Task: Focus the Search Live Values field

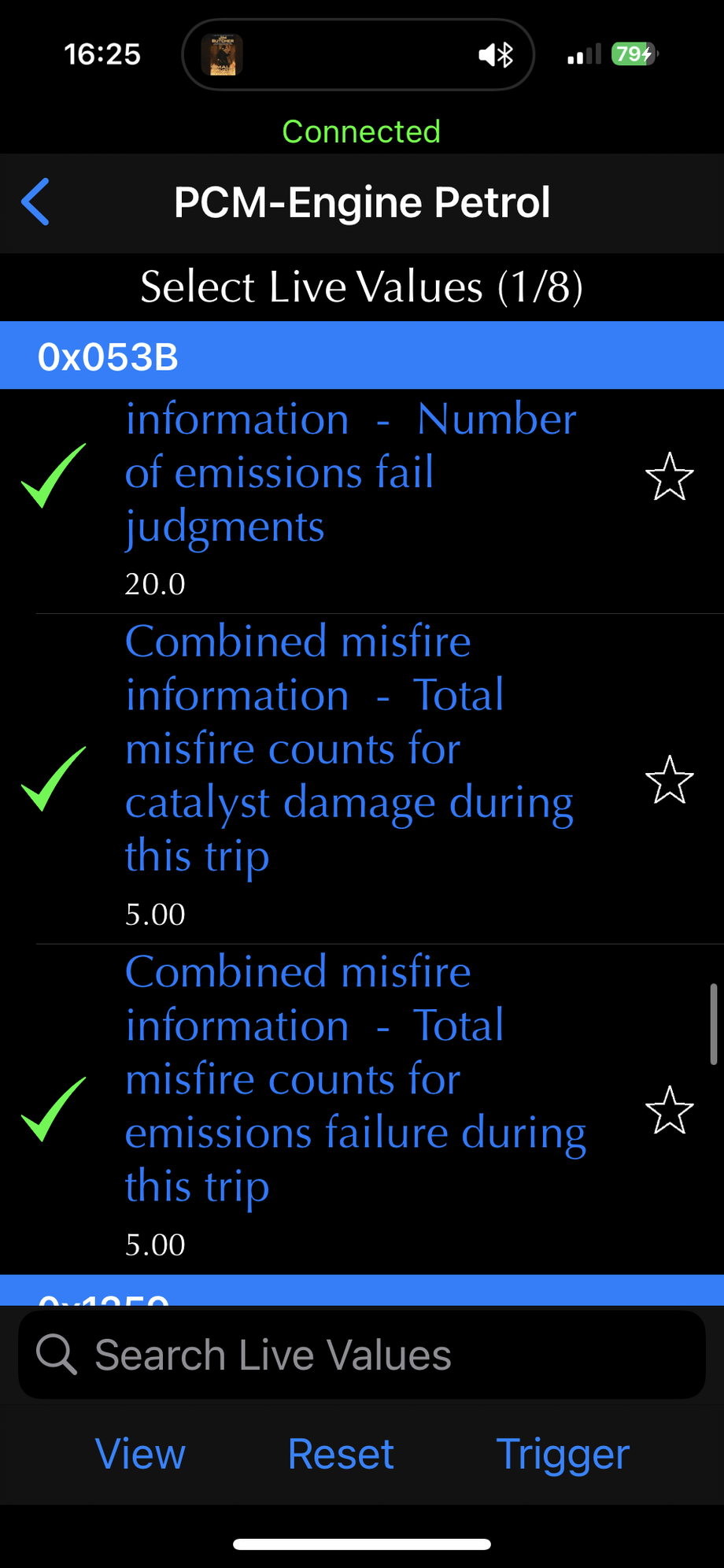Action: 362,1355
